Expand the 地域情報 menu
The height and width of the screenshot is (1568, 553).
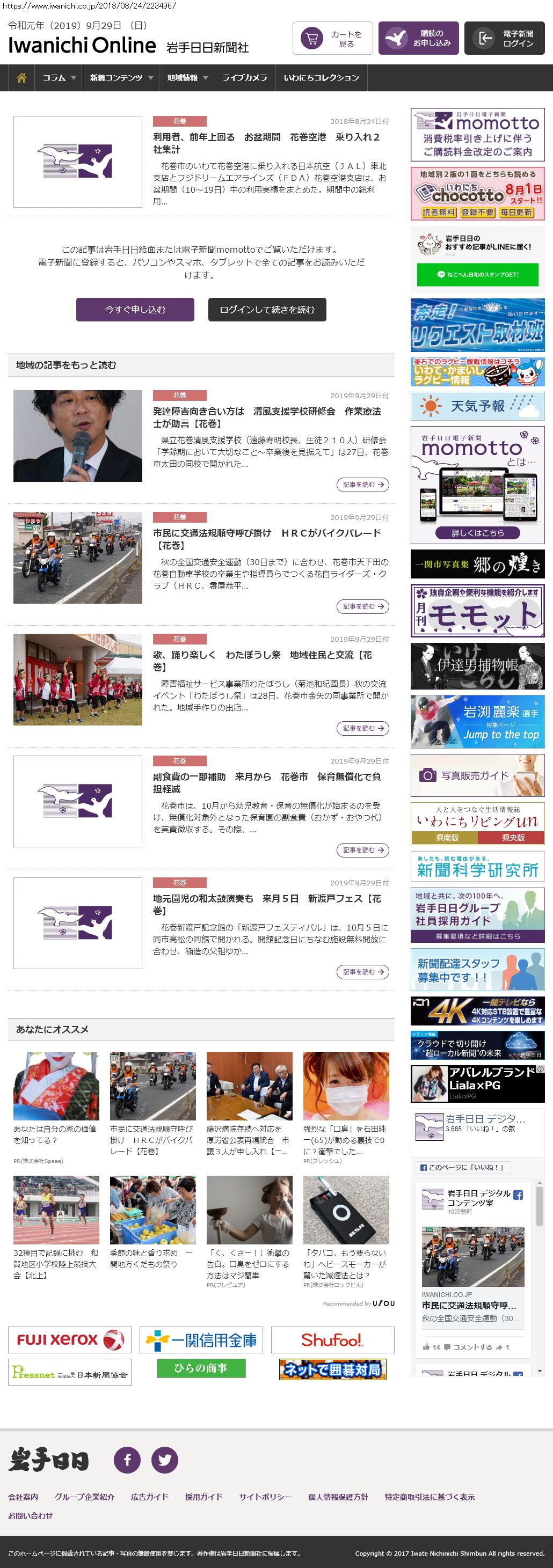tap(187, 78)
